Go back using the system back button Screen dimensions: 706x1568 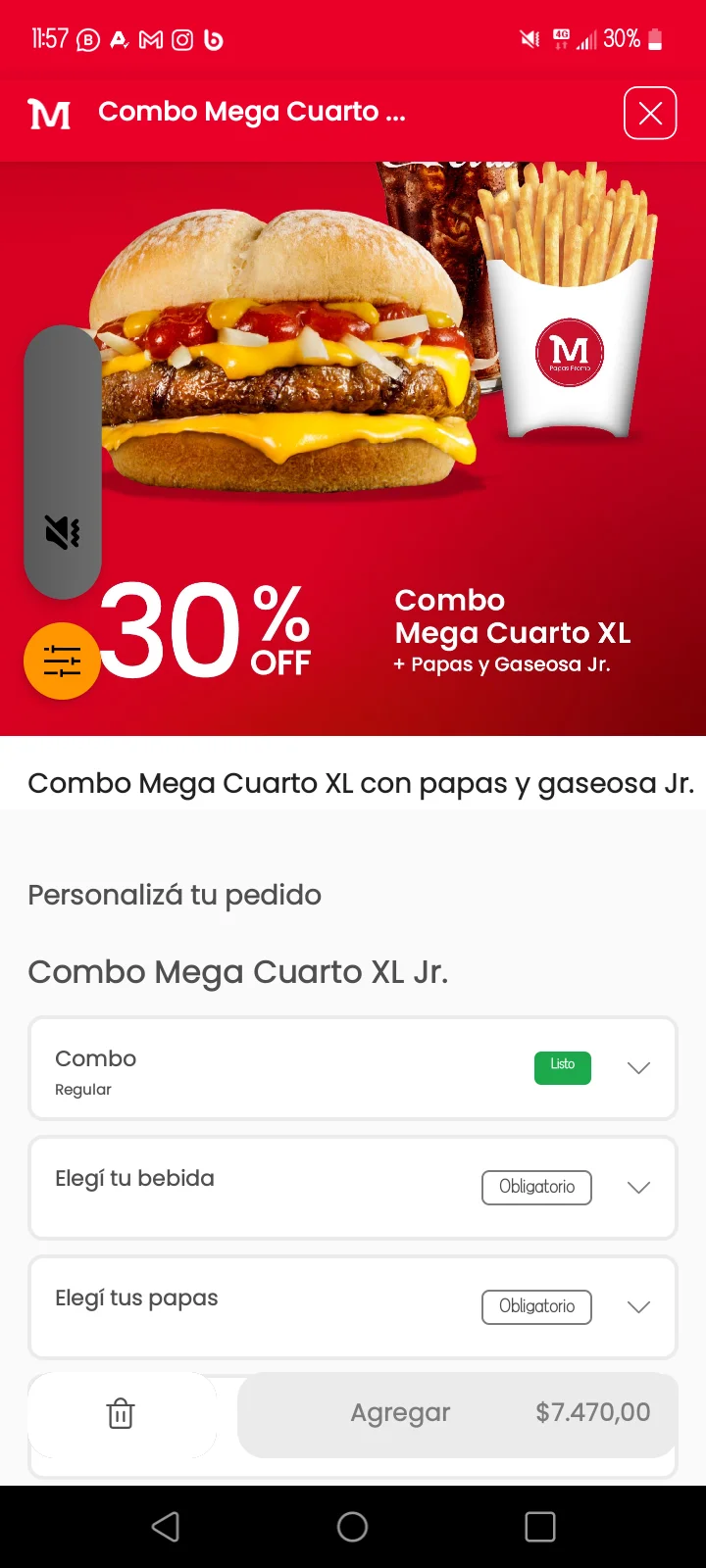point(166,1527)
